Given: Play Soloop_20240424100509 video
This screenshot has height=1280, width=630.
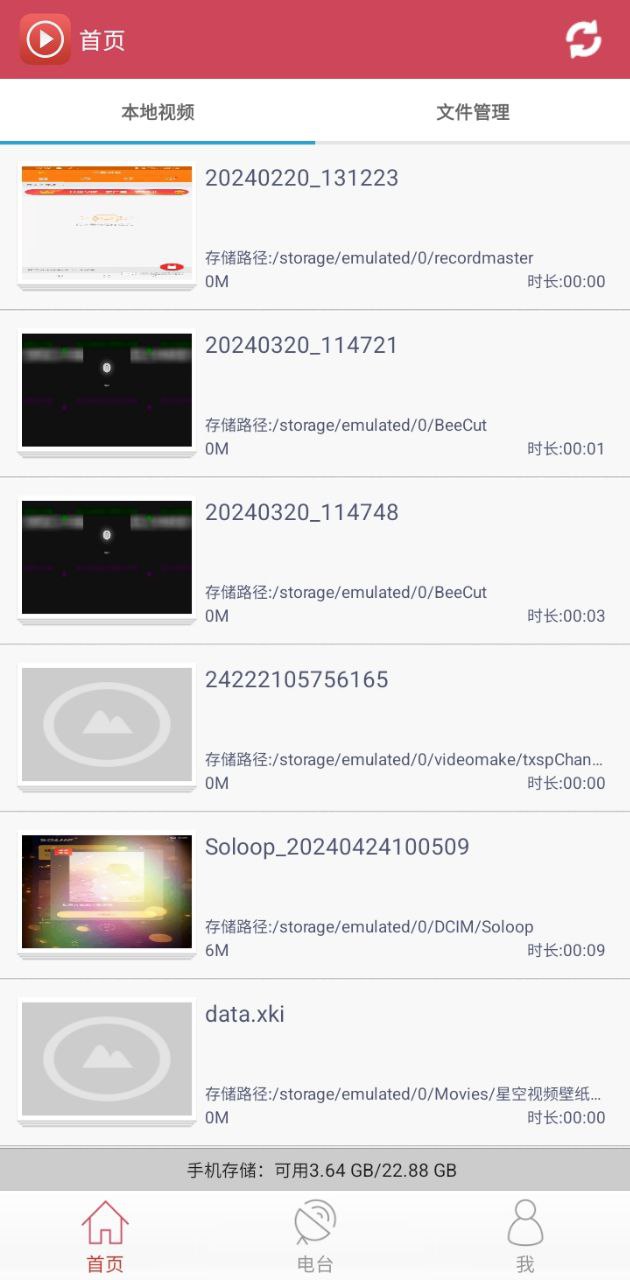Looking at the screenshot, I should pos(315,894).
